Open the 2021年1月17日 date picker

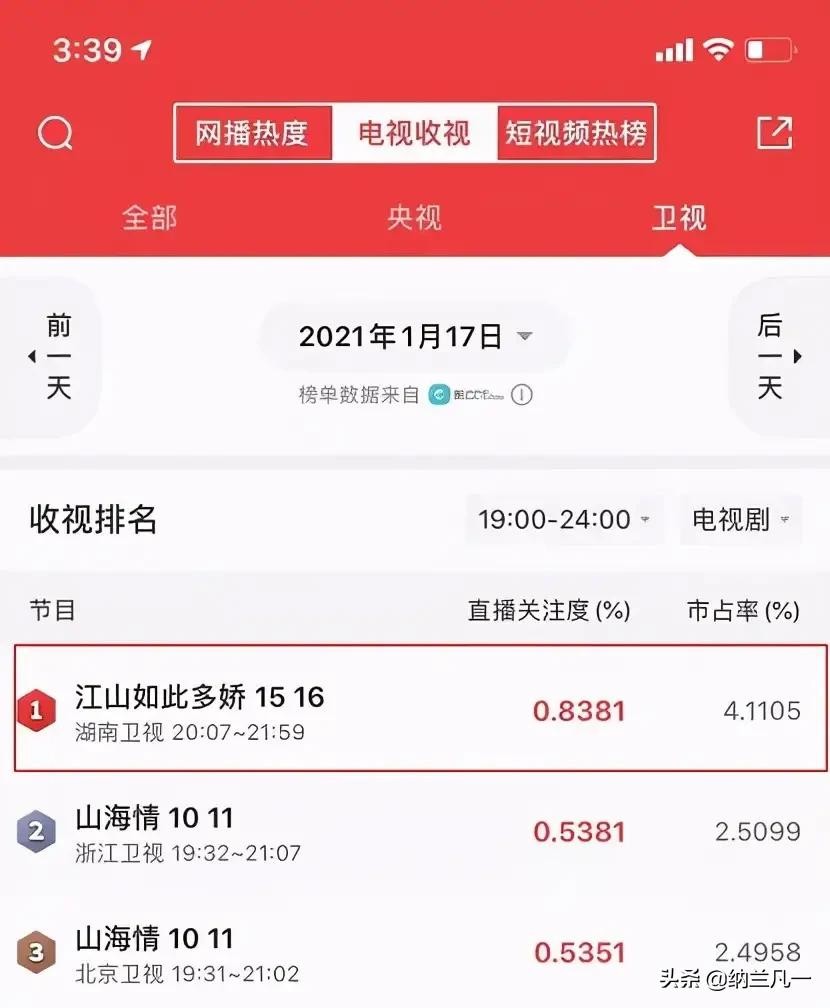pyautogui.click(x=414, y=337)
